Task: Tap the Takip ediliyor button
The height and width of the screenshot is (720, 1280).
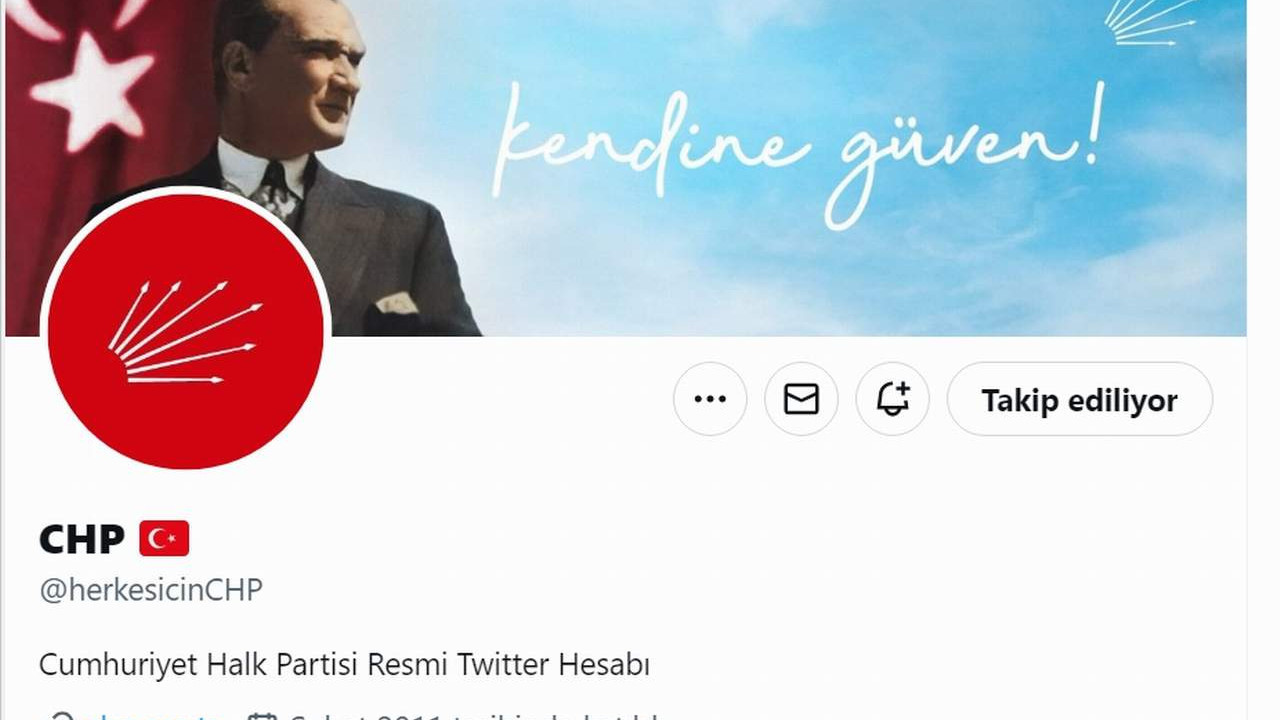Action: click(x=1079, y=400)
